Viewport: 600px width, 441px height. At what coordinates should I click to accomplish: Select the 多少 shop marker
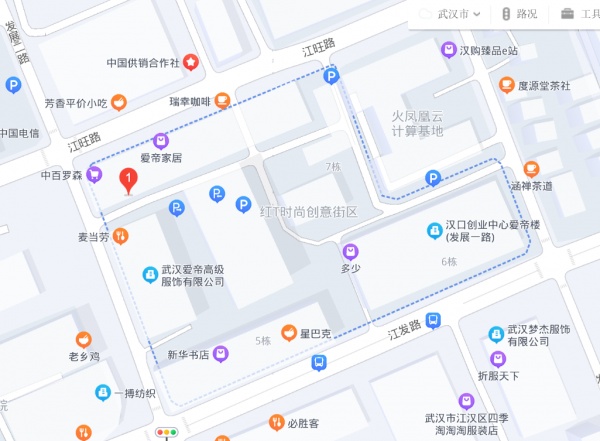coord(350,251)
